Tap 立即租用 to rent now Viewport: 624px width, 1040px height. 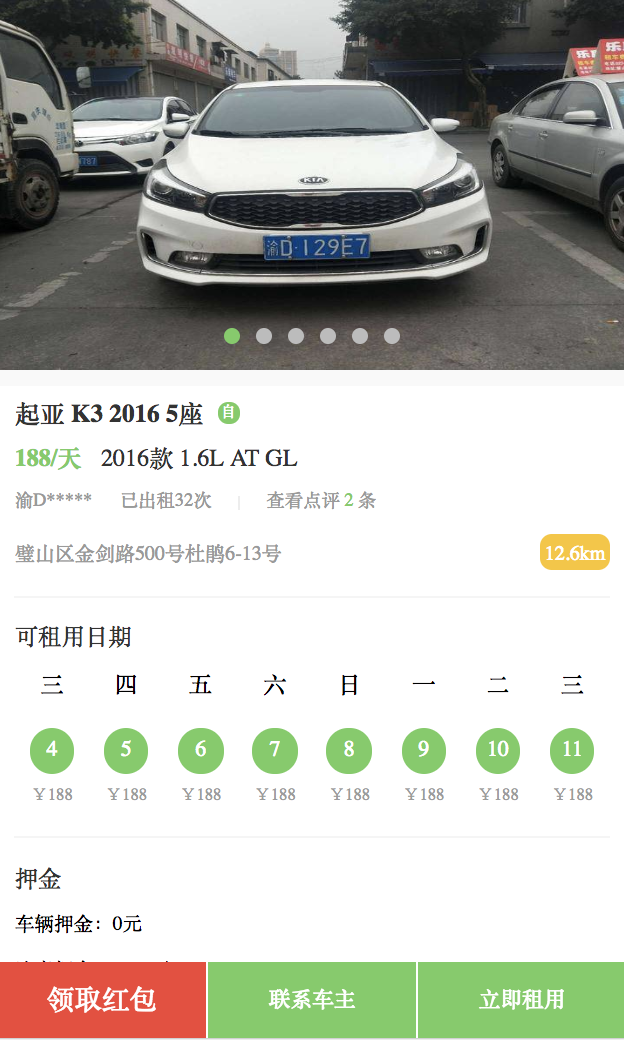coord(521,999)
